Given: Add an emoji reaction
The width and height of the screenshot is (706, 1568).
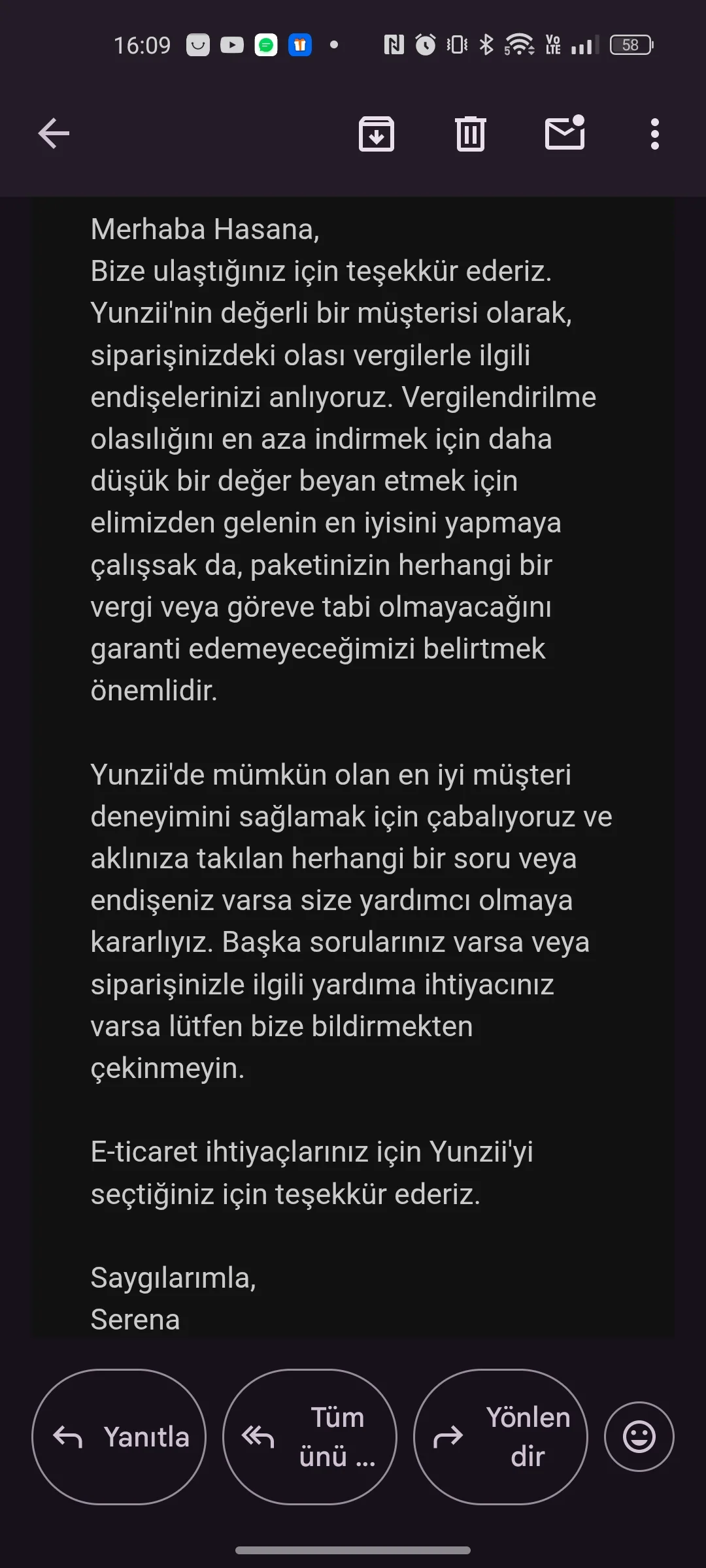Looking at the screenshot, I should coord(639,1437).
